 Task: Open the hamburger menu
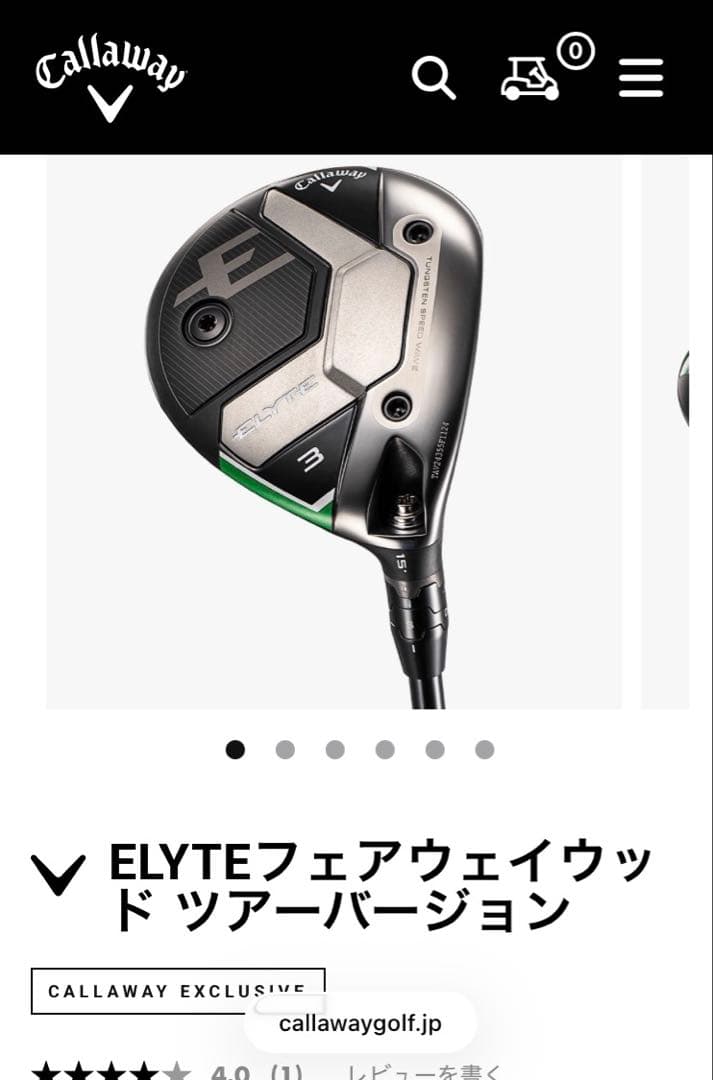click(x=641, y=78)
